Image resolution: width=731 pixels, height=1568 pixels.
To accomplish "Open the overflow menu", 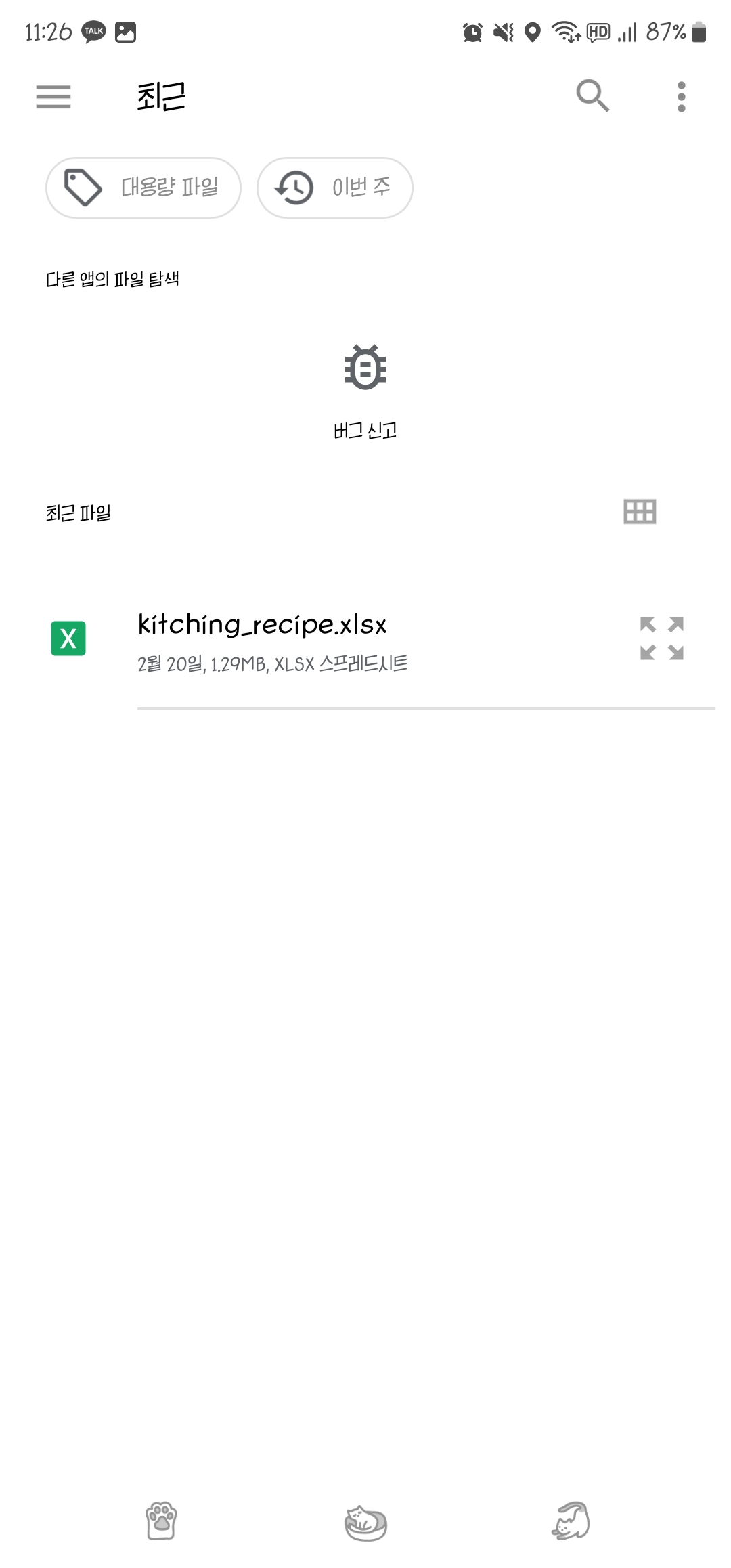I will click(681, 96).
